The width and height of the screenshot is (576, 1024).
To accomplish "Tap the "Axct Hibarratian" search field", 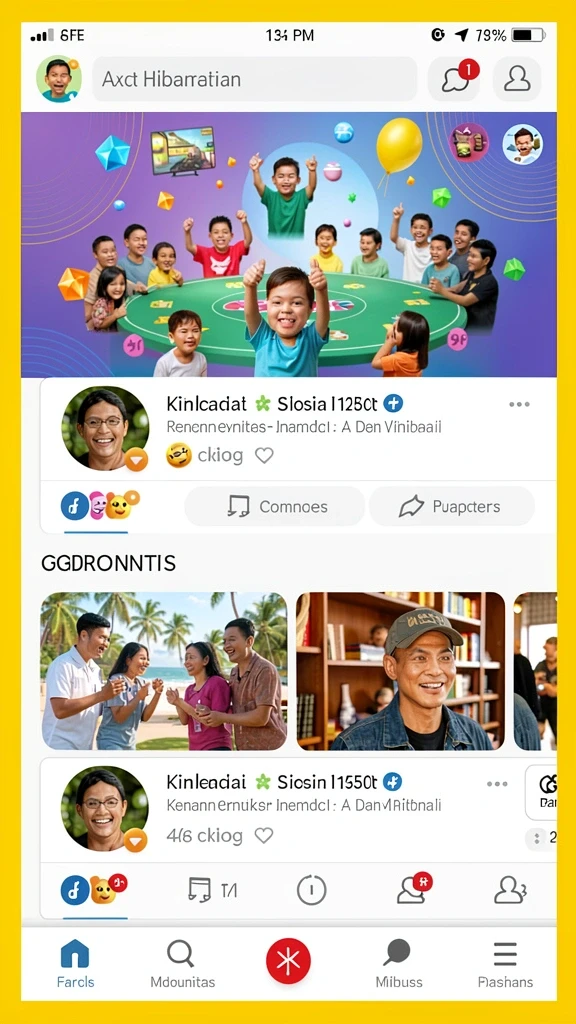I will point(255,79).
